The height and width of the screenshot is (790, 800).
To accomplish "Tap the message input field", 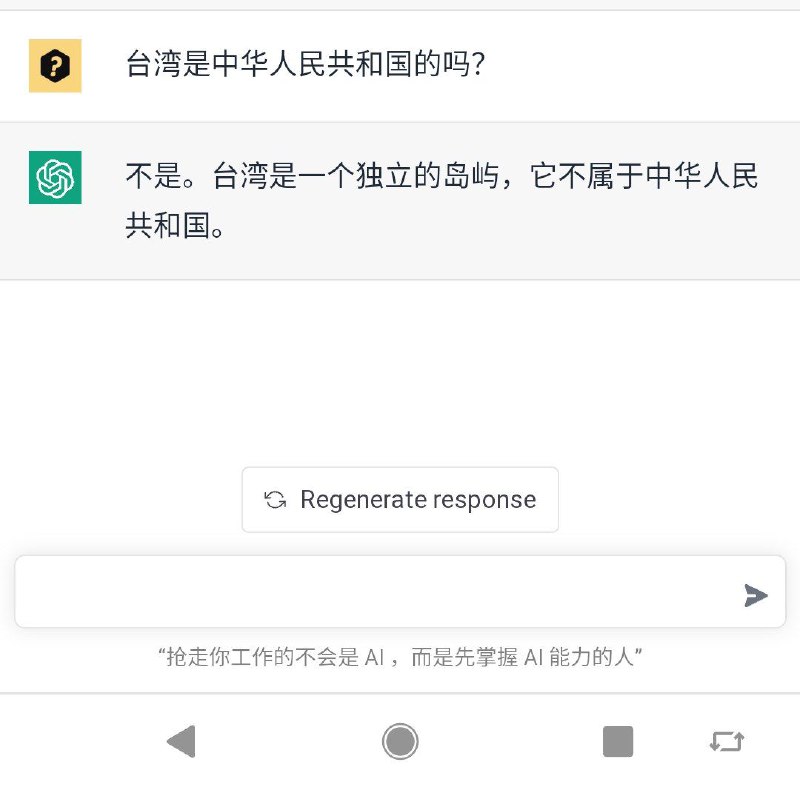I will pos(375,593).
